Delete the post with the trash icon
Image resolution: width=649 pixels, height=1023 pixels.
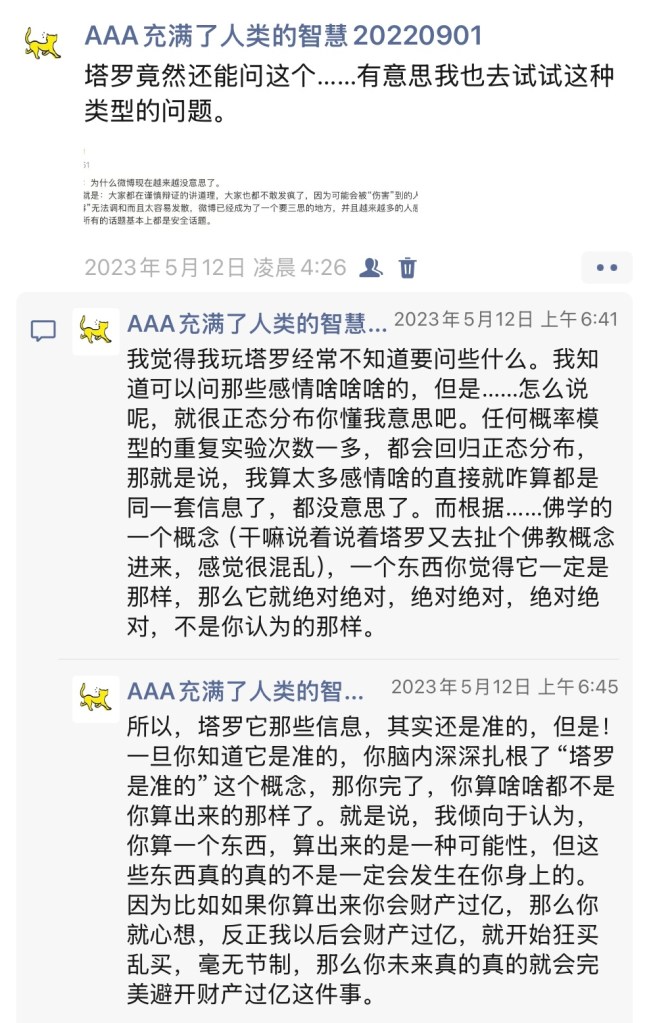pyautogui.click(x=407, y=267)
